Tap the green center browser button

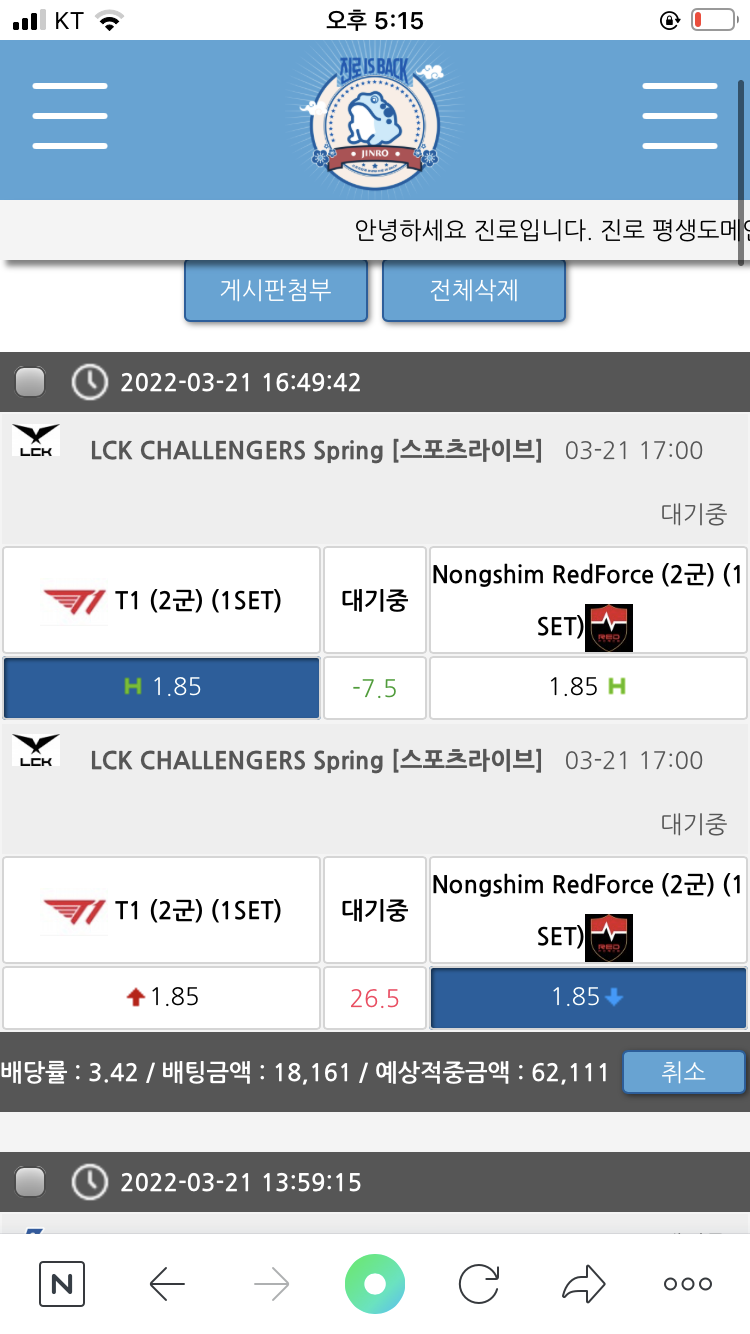[x=375, y=1283]
